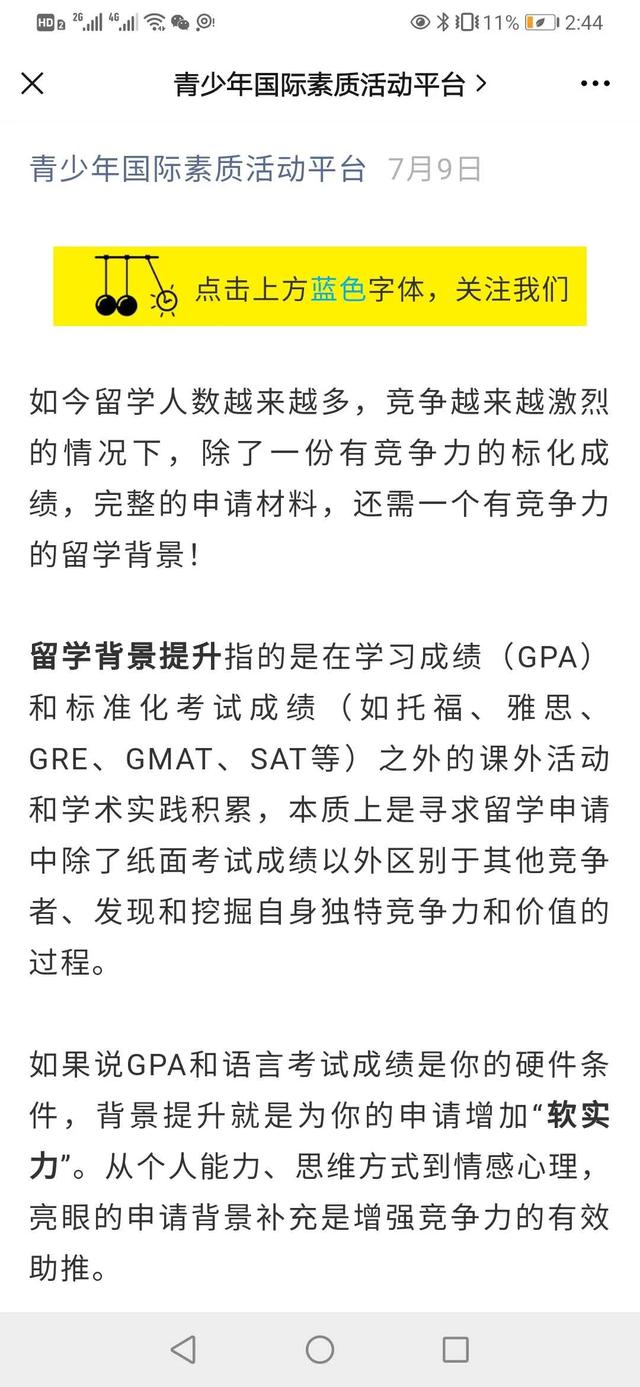The image size is (640, 1387).
Task: Tap the system back button
Action: coord(183,1349)
